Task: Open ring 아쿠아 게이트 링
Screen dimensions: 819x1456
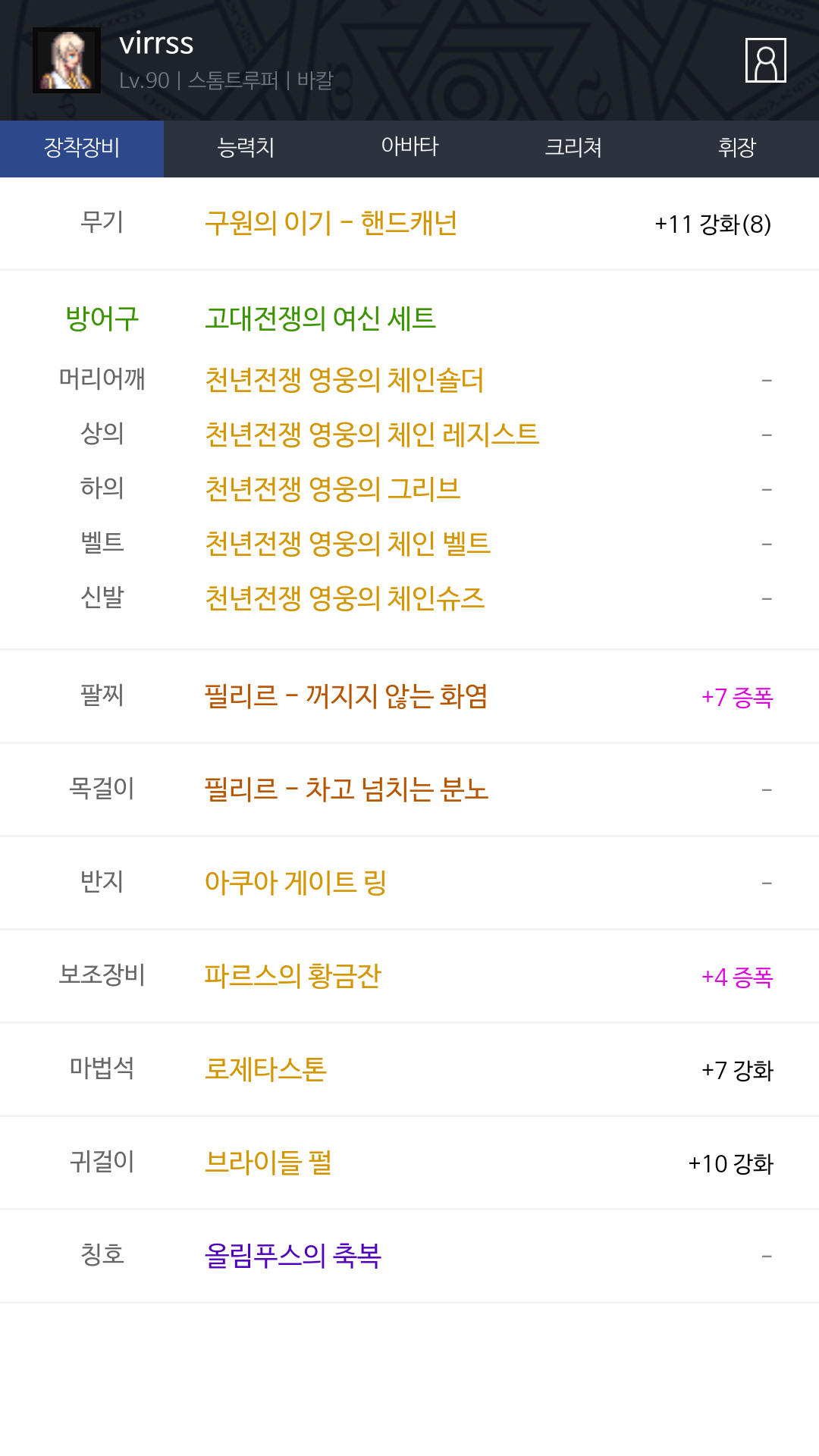Action: click(x=296, y=883)
